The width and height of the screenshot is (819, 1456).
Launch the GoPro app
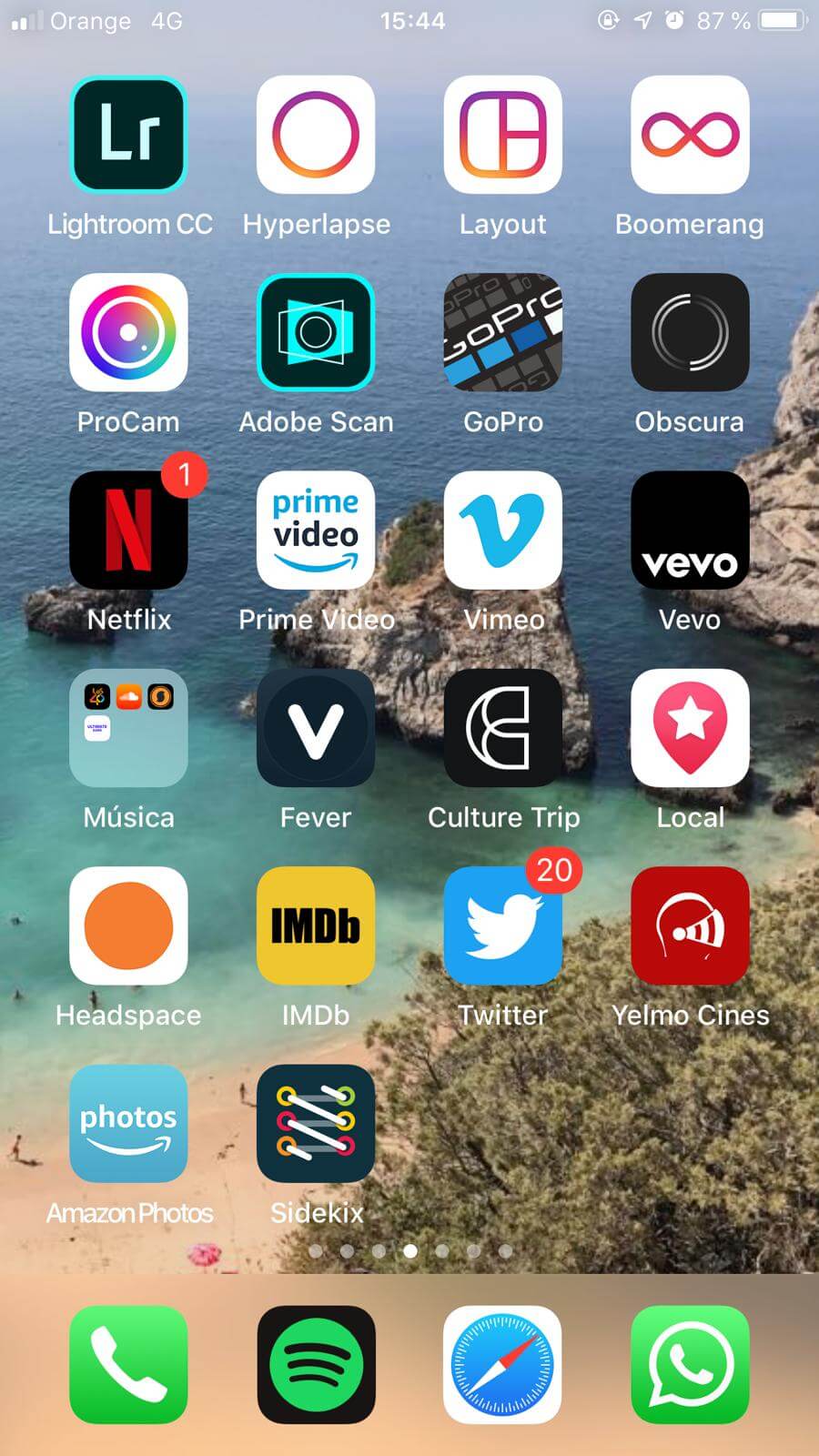(502, 332)
